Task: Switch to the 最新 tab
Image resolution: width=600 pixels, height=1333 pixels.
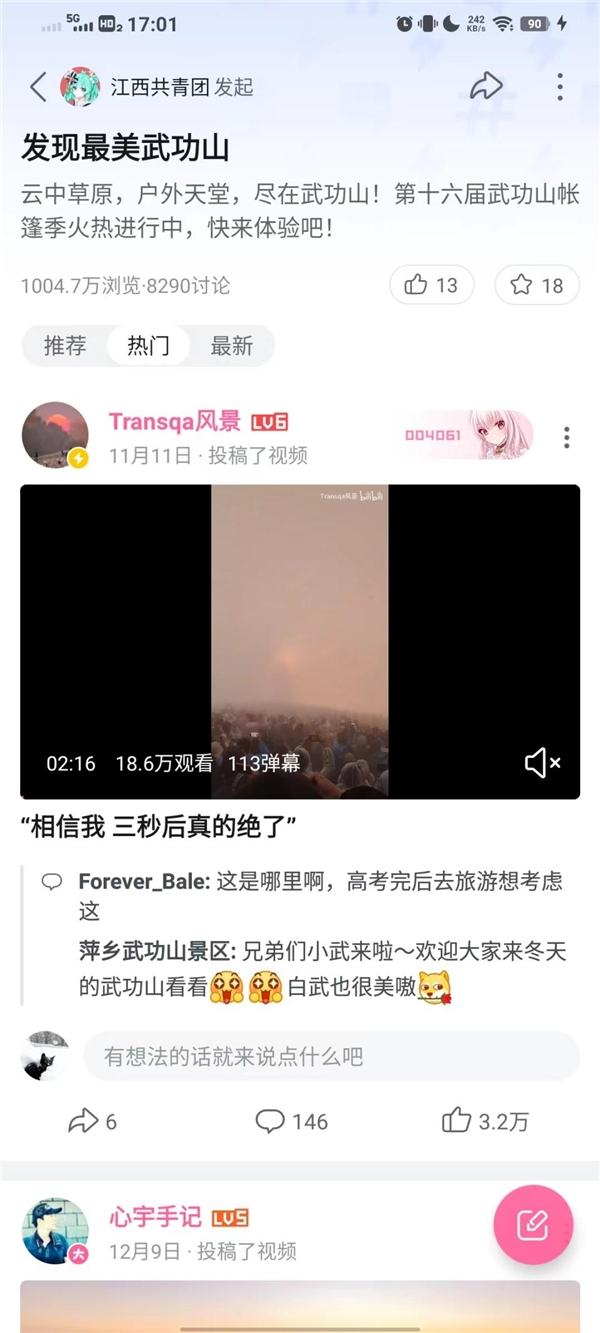Action: pos(231,346)
